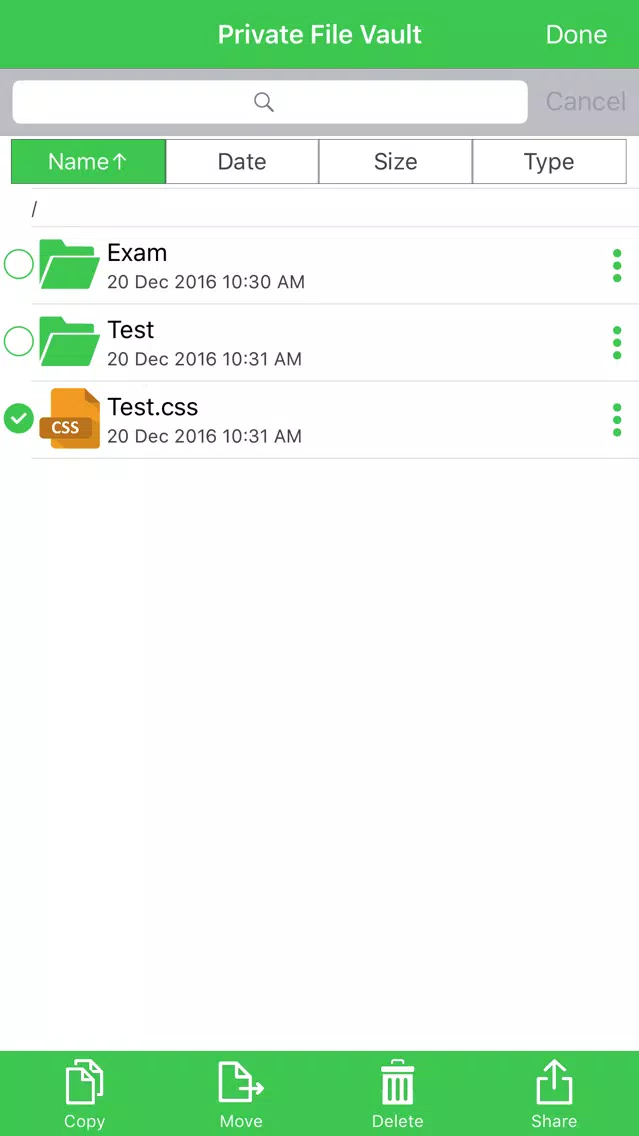The image size is (639, 1136).
Task: Select the Exam folder checkbox
Action: point(19,264)
